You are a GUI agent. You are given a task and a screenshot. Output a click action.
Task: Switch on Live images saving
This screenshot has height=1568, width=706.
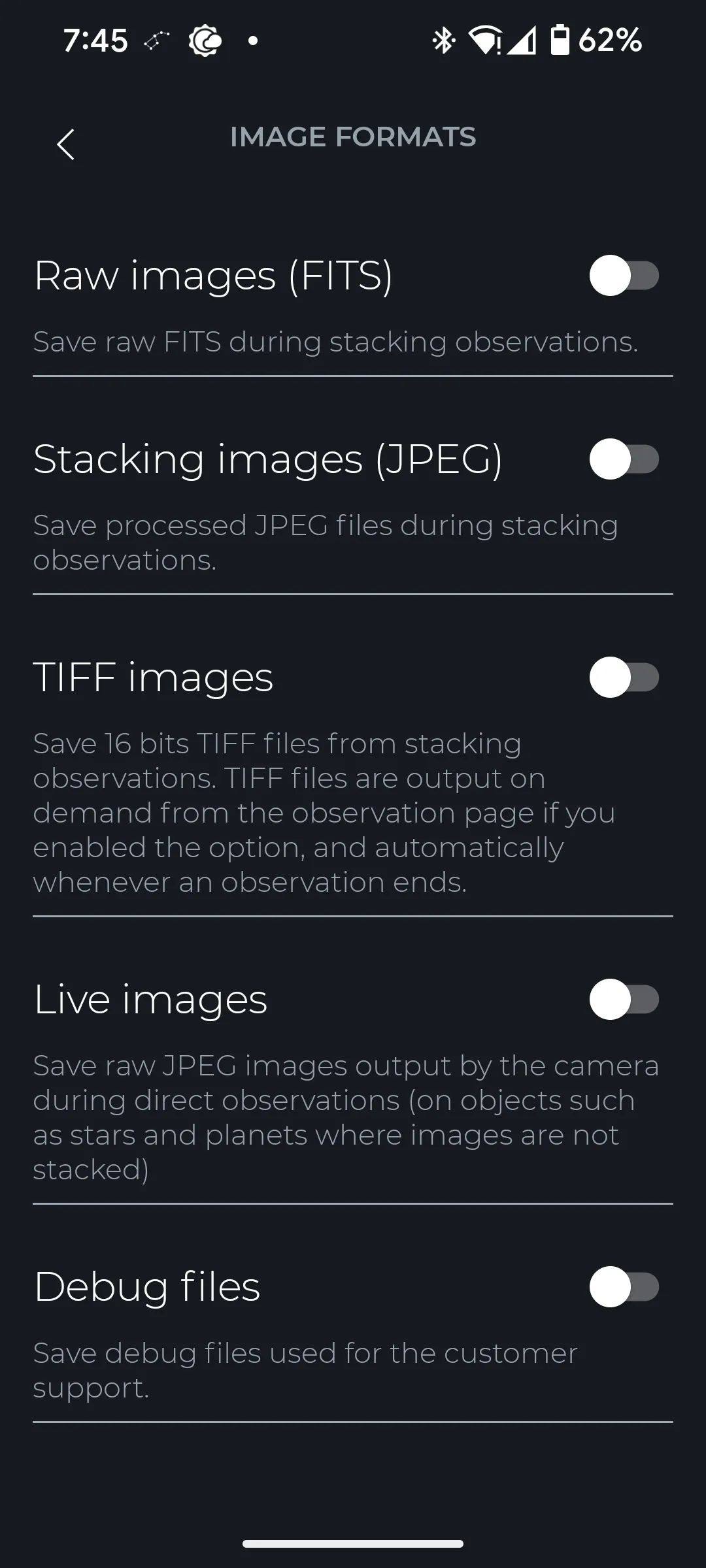click(x=624, y=1000)
